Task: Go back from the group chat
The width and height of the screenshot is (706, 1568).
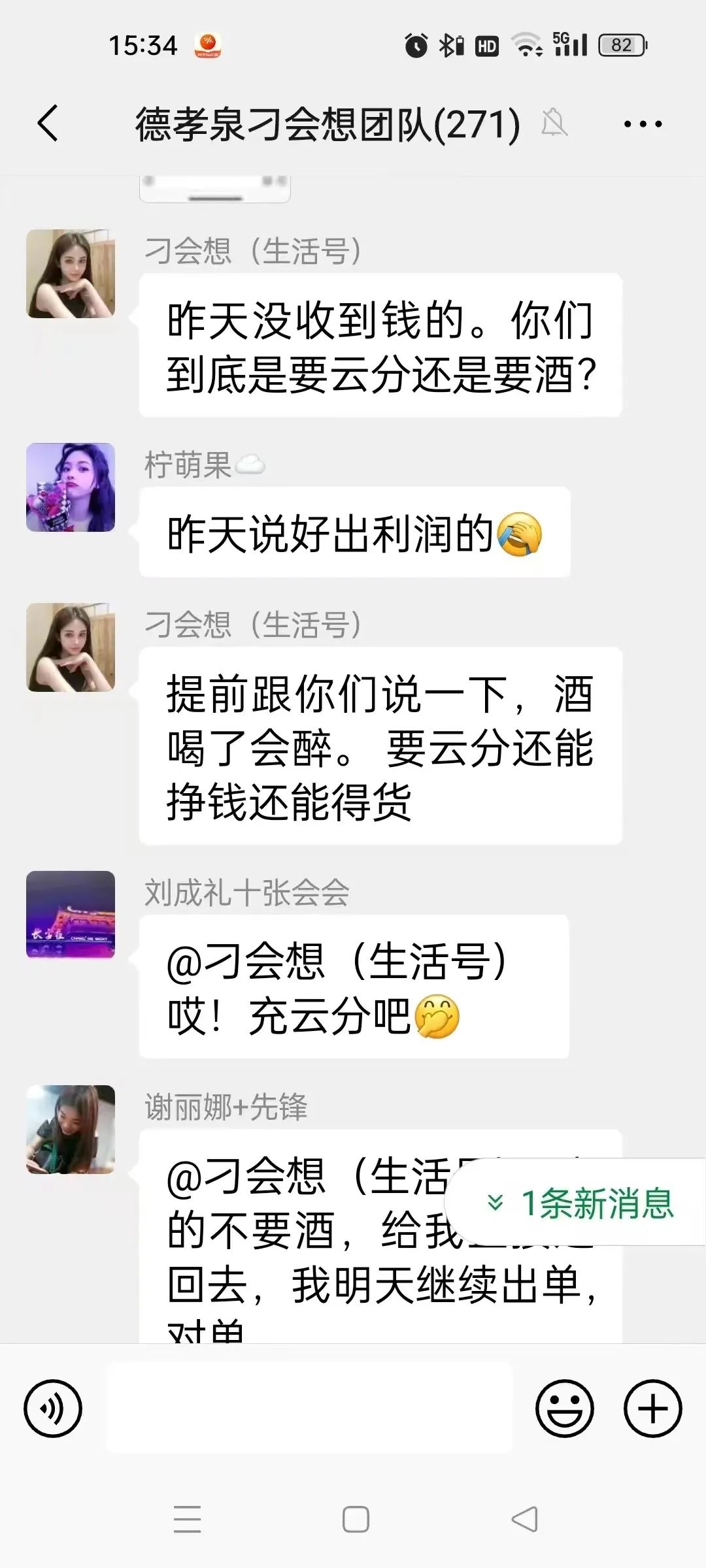Action: coord(48,123)
